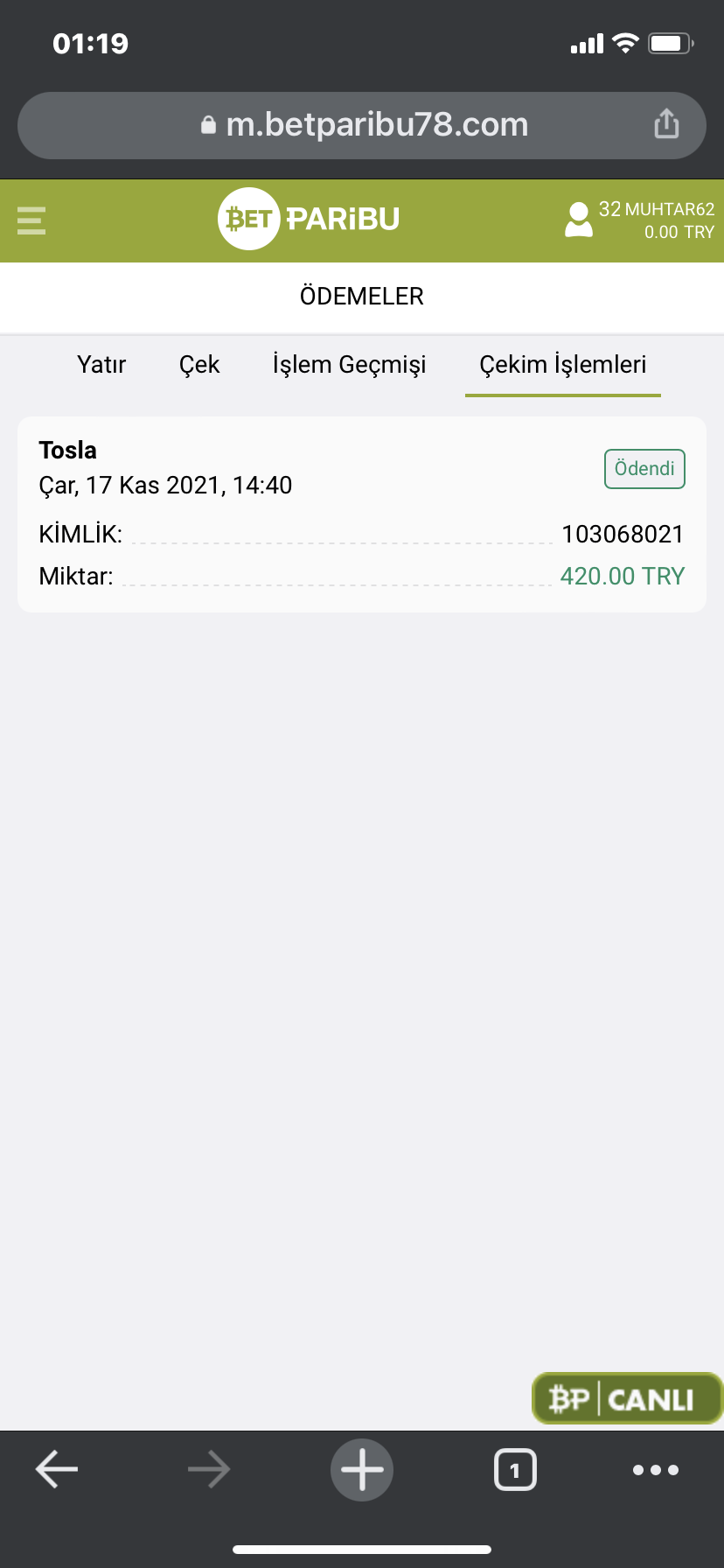Tap the betparibu78.com address bar
This screenshot has height=1568, width=724.
363,125
